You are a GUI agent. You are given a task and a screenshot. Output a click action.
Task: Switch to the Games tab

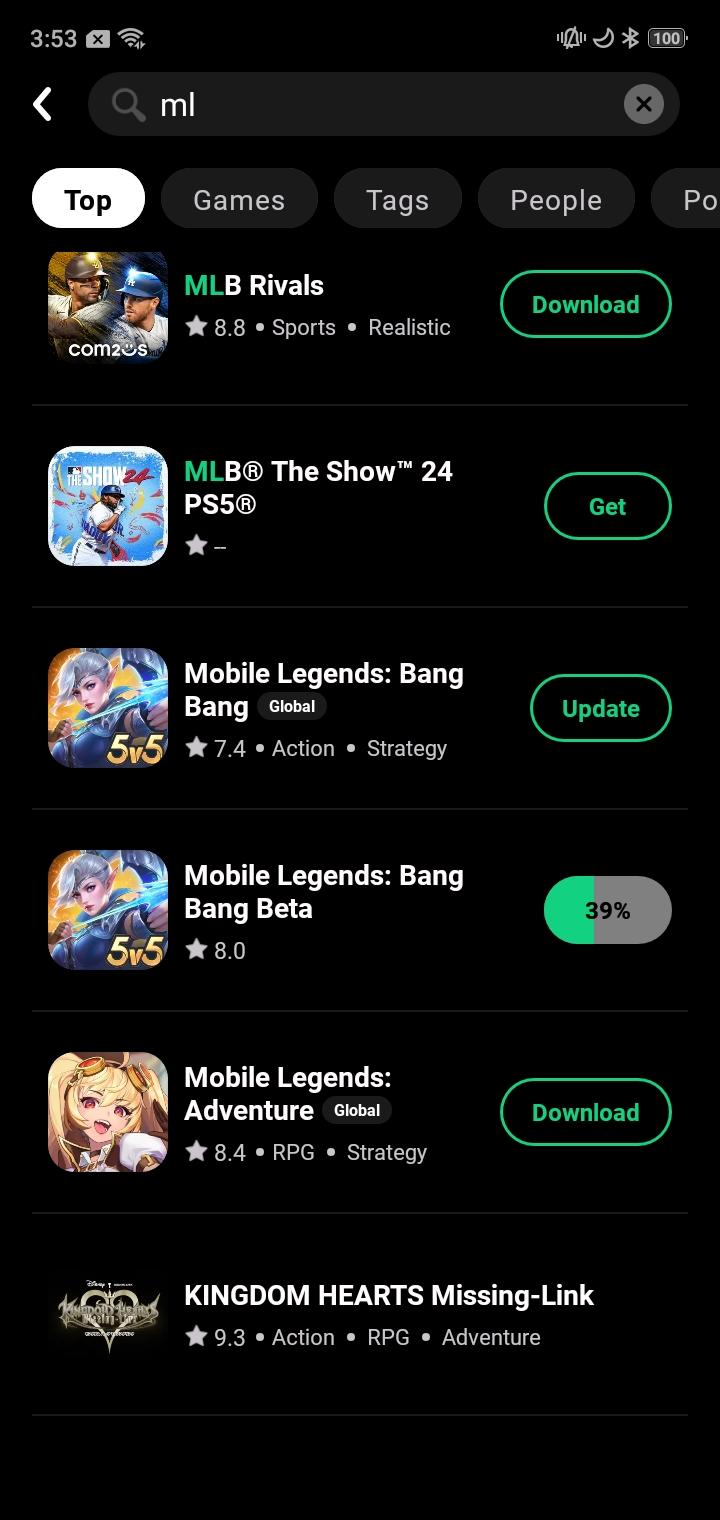point(239,198)
